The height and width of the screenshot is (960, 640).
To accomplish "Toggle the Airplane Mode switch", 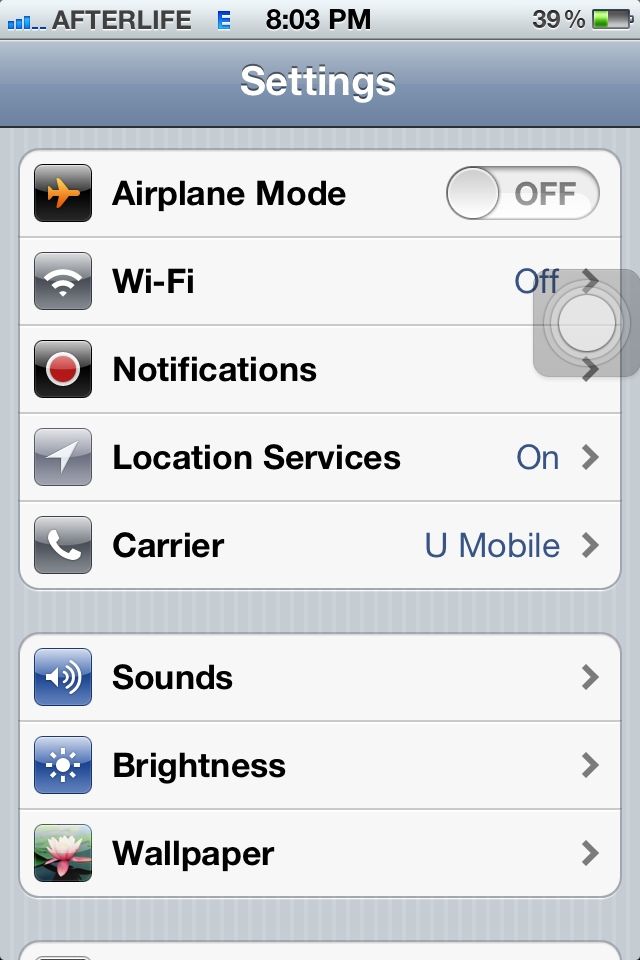I will 522,193.
